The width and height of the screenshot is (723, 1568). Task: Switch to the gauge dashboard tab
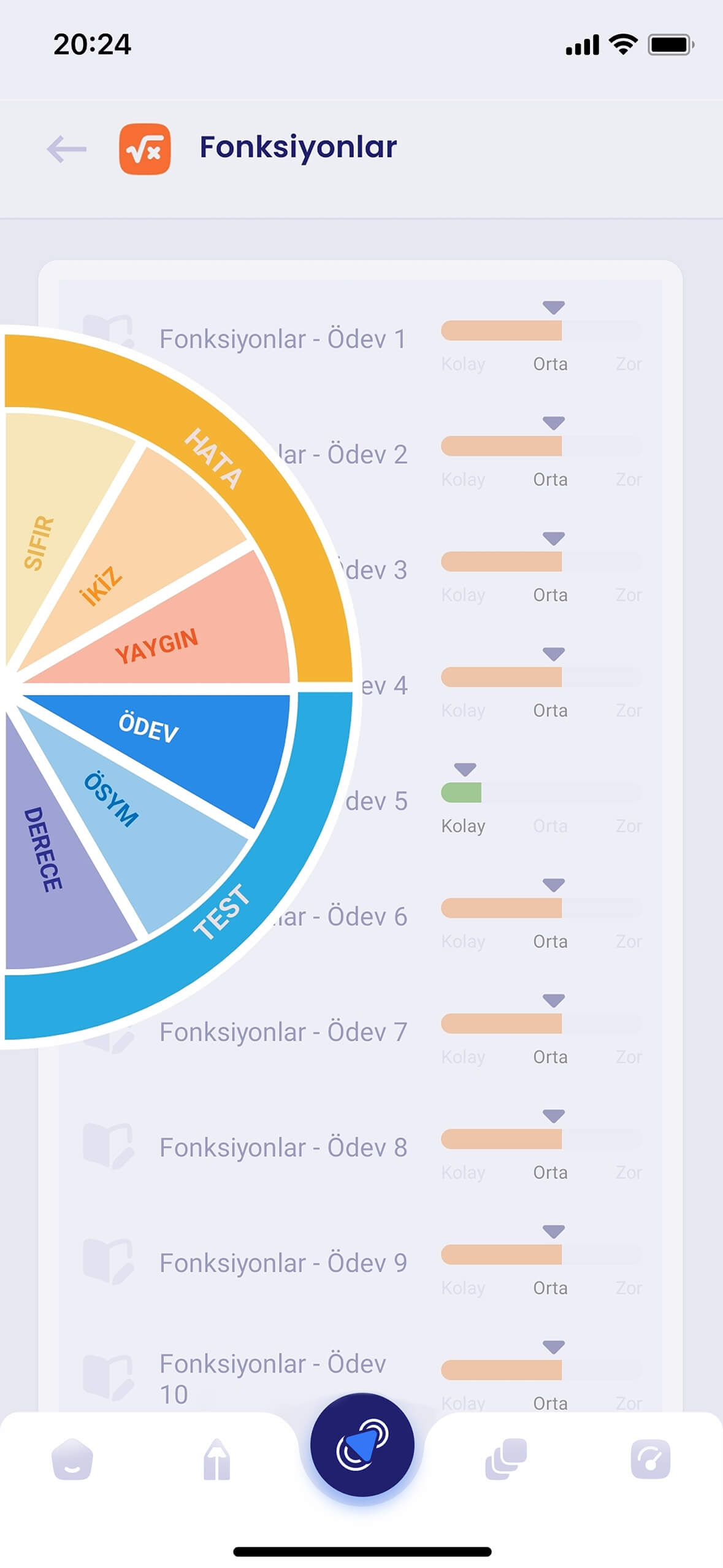651,1459
